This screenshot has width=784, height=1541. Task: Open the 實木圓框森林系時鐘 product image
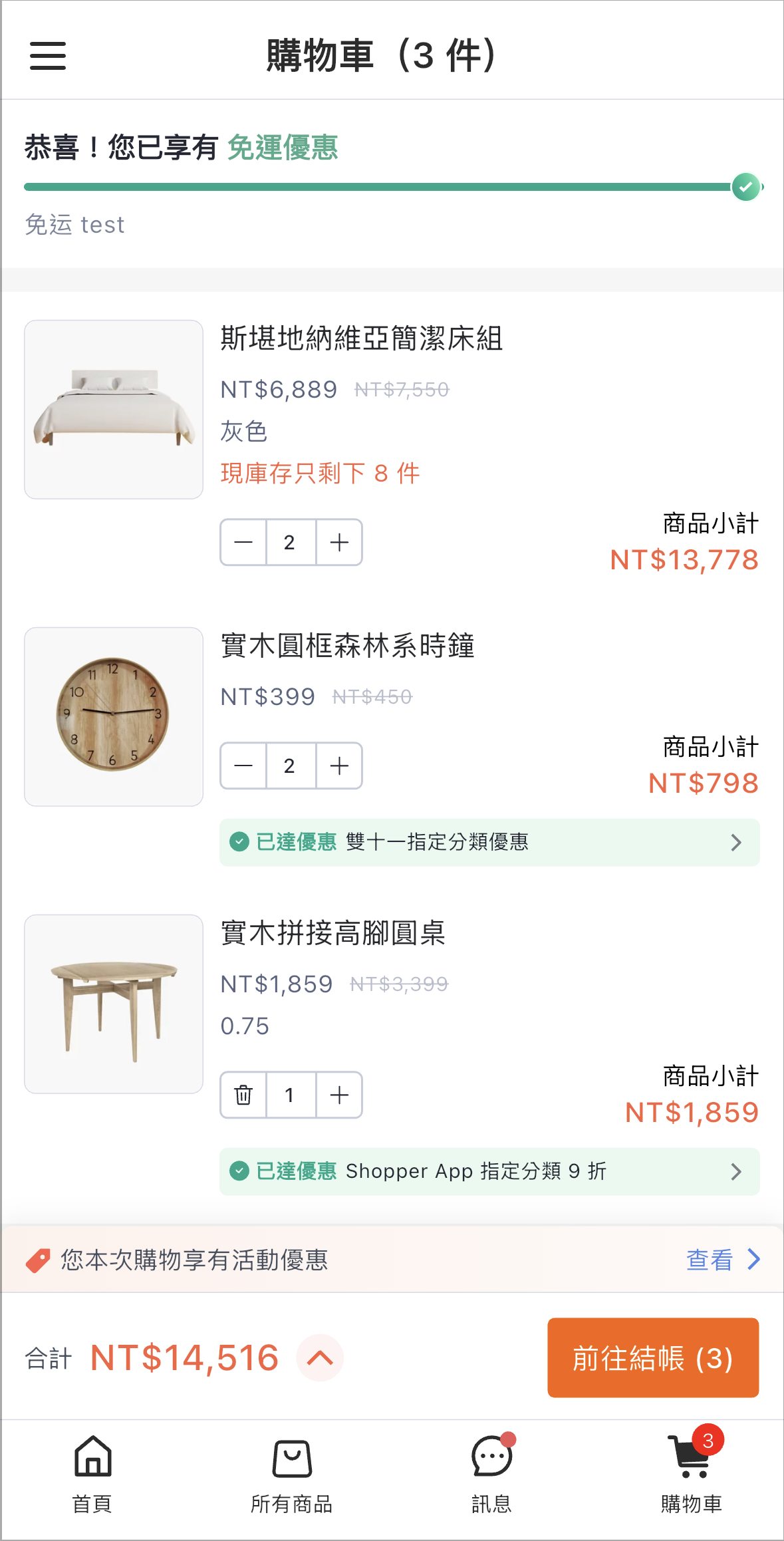pos(114,716)
